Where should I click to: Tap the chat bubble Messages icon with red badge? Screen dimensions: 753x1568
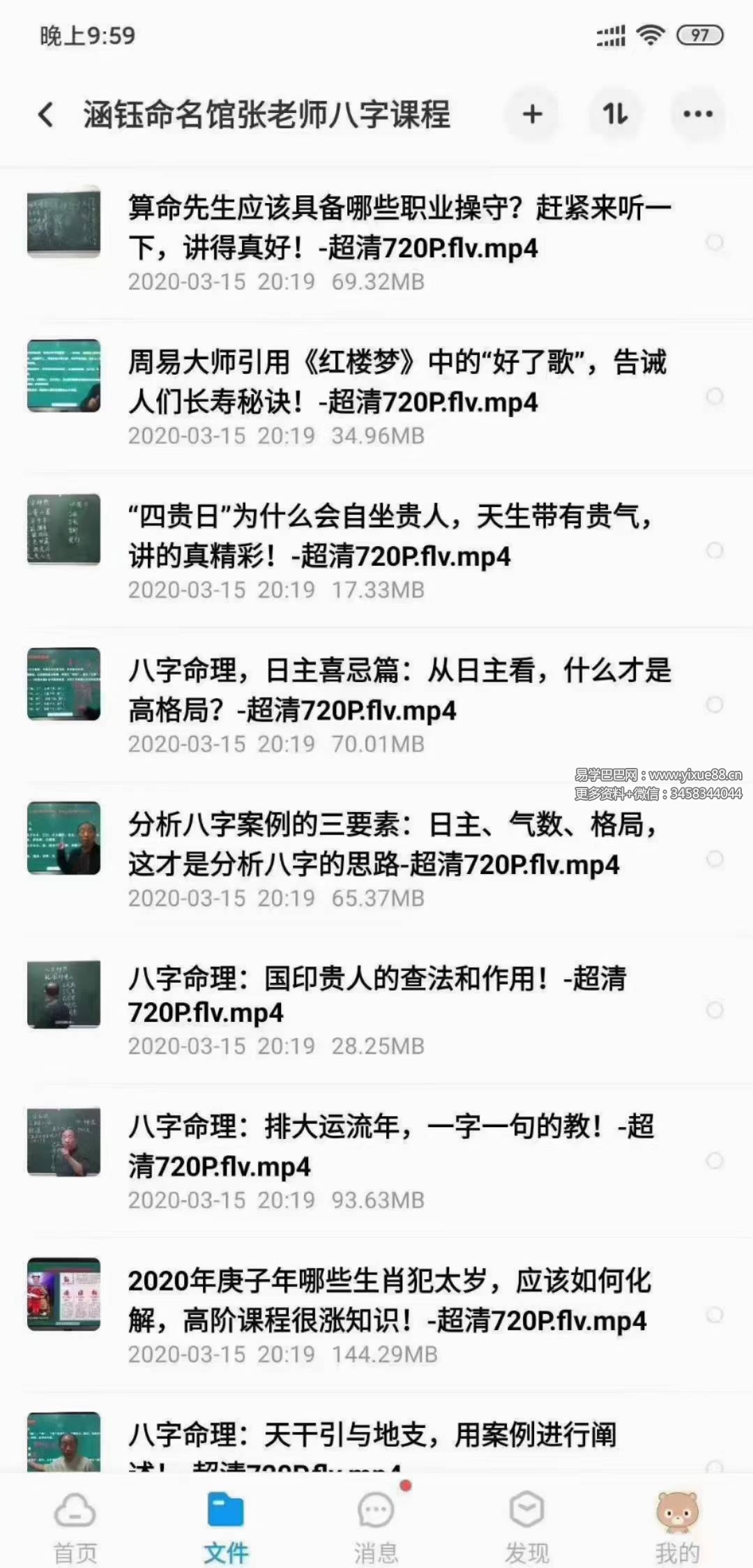tap(375, 1510)
